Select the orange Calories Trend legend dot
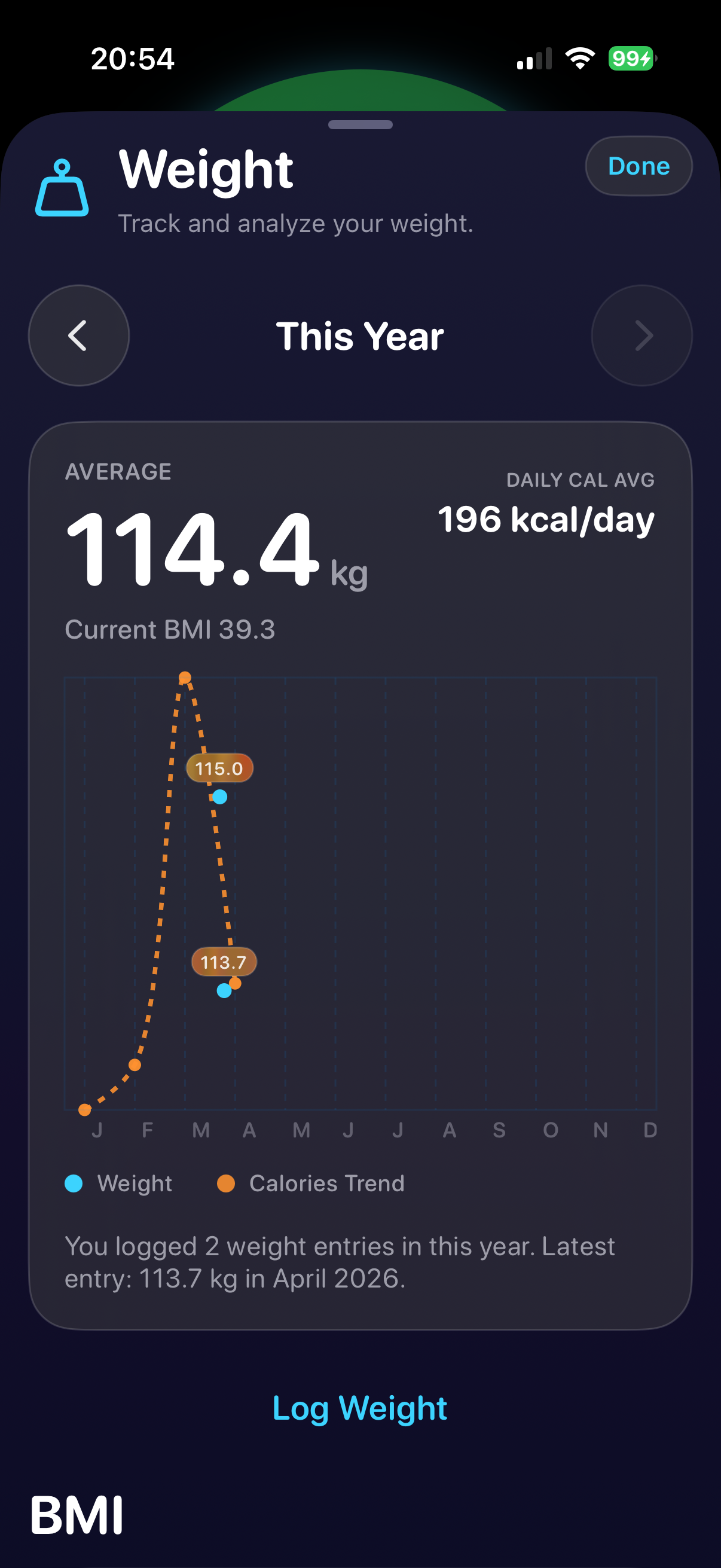Viewport: 721px width, 1568px height. coord(226,1182)
